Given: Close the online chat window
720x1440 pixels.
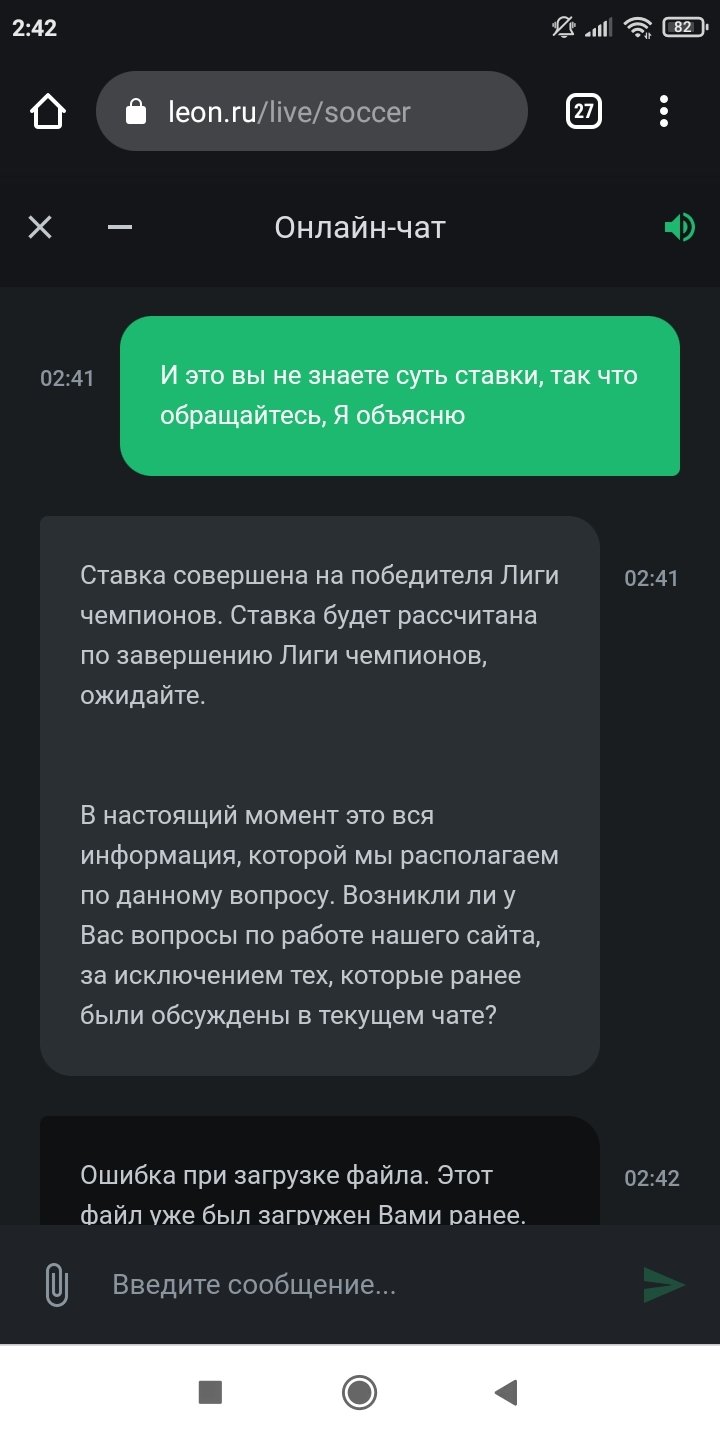Looking at the screenshot, I should [x=40, y=228].
